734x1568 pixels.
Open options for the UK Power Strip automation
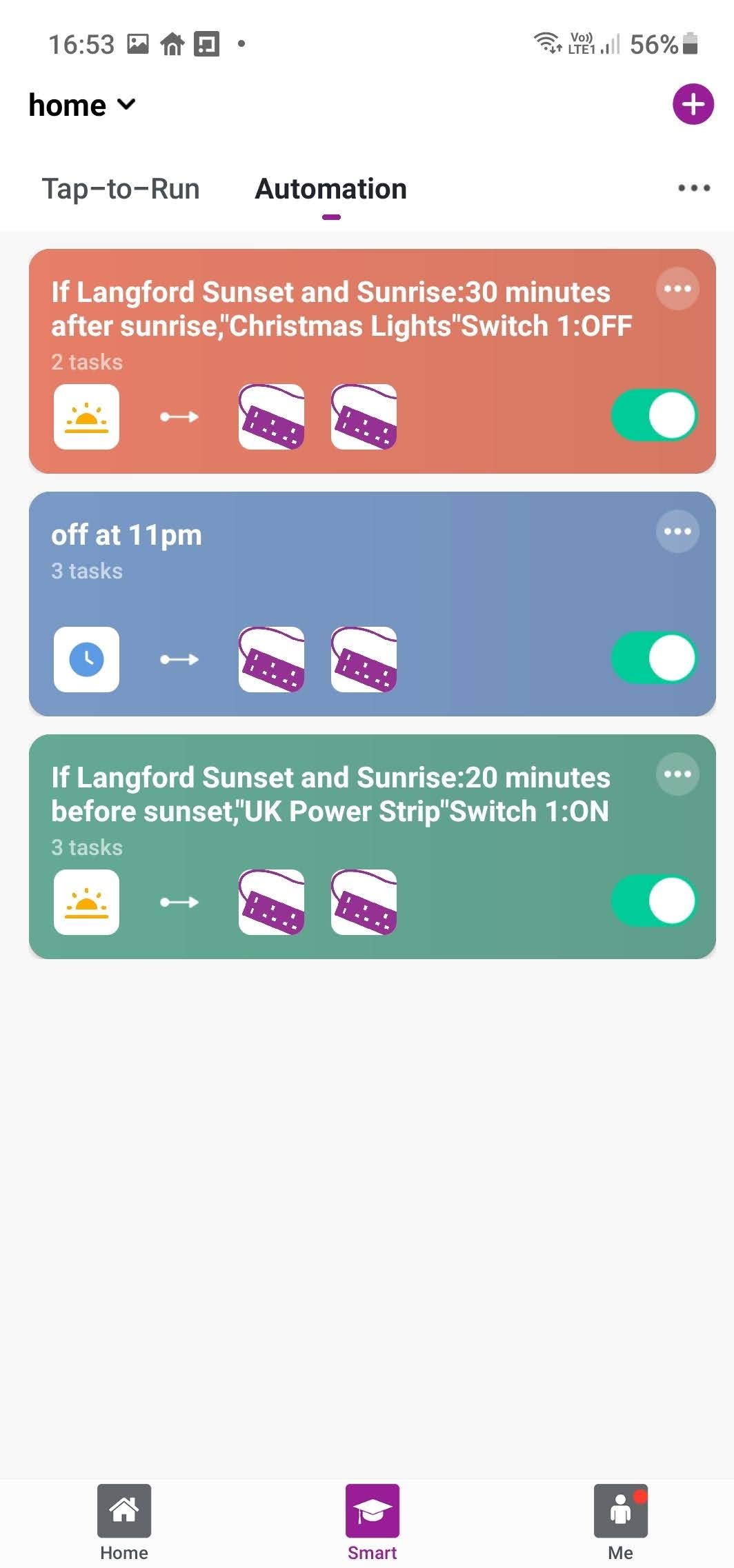coord(677,774)
